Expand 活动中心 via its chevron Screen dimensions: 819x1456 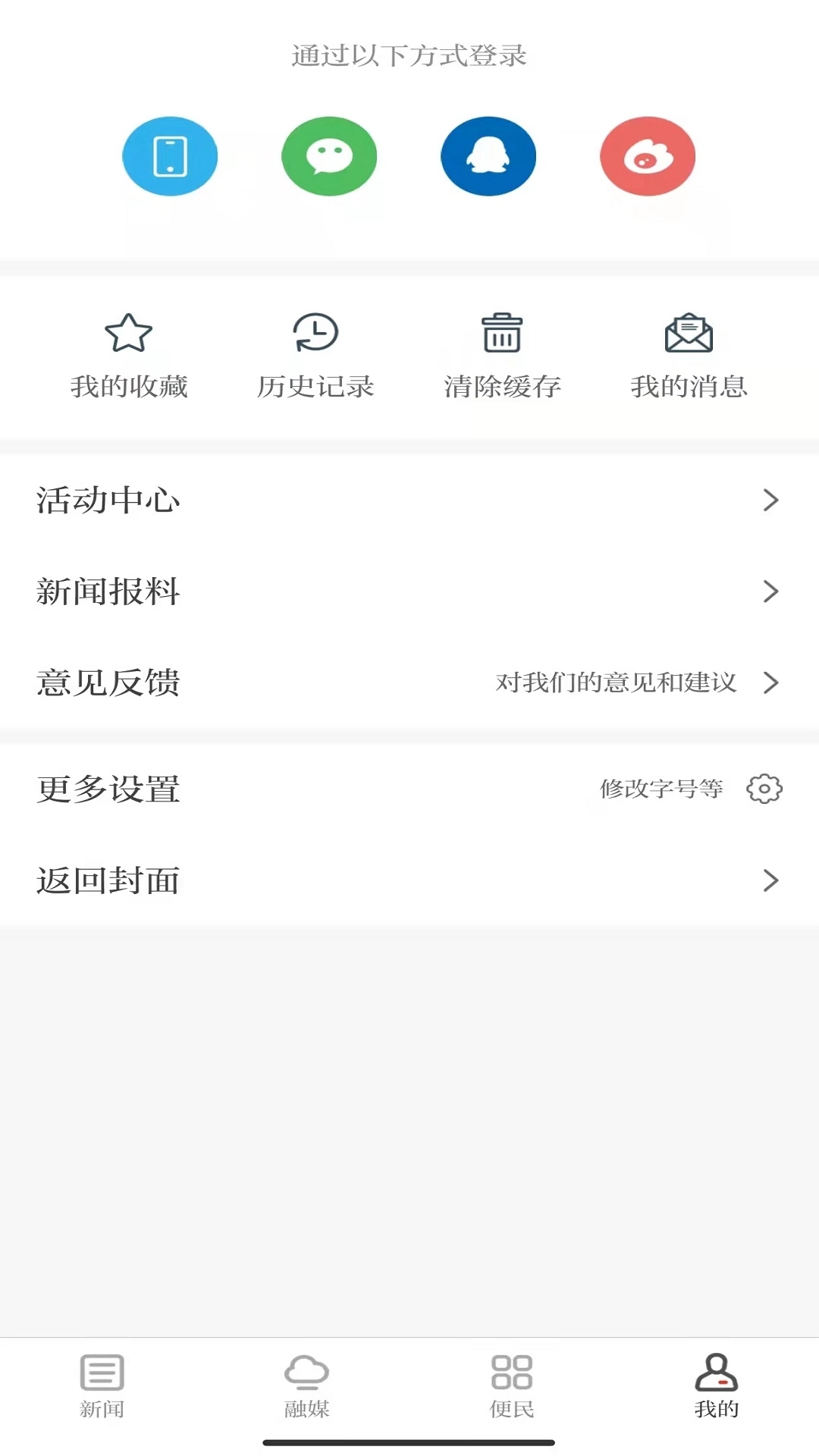(x=773, y=499)
